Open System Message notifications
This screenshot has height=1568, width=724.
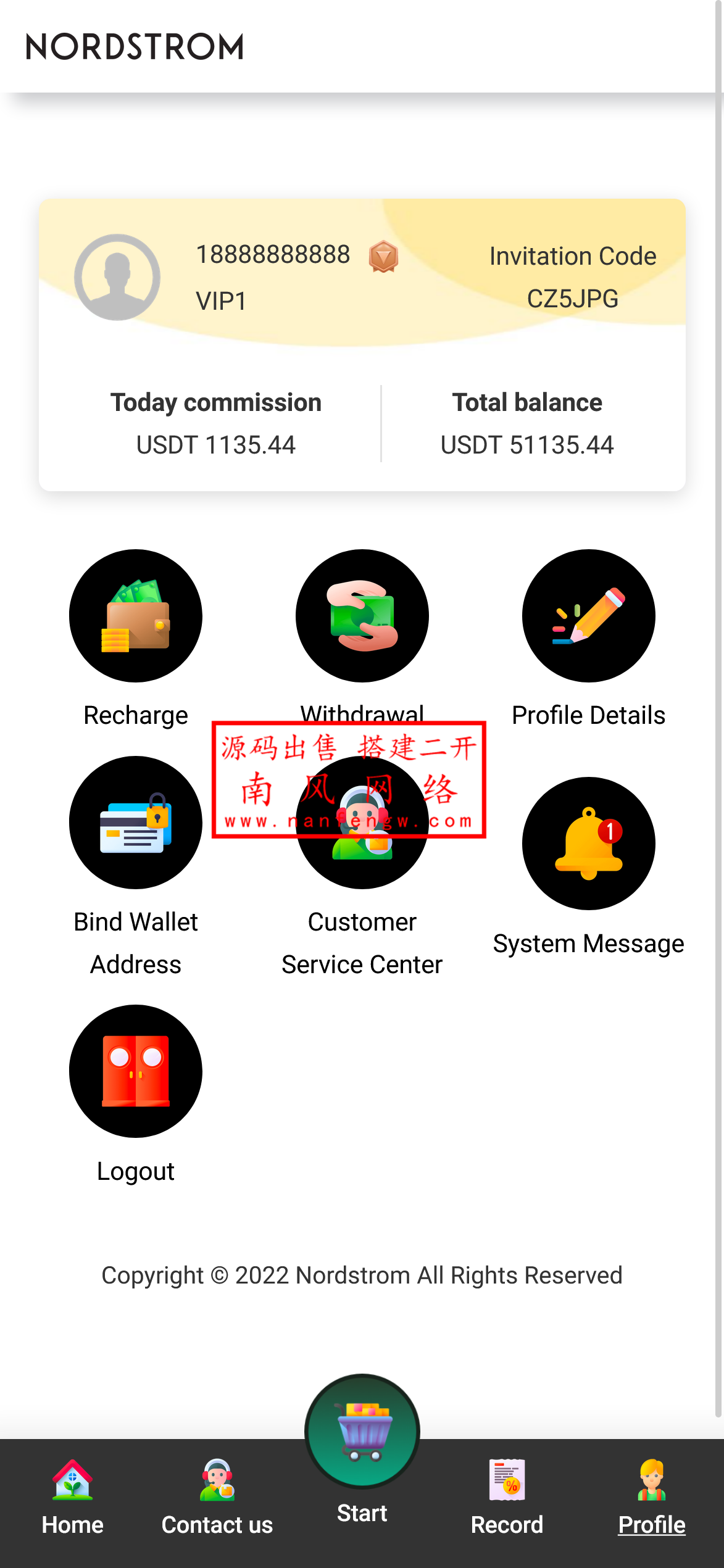click(588, 844)
